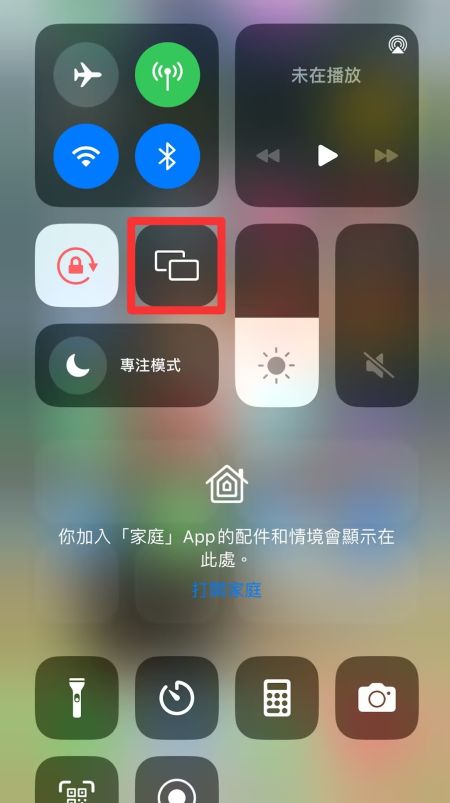Open the camera
The height and width of the screenshot is (803, 450).
[377, 698]
